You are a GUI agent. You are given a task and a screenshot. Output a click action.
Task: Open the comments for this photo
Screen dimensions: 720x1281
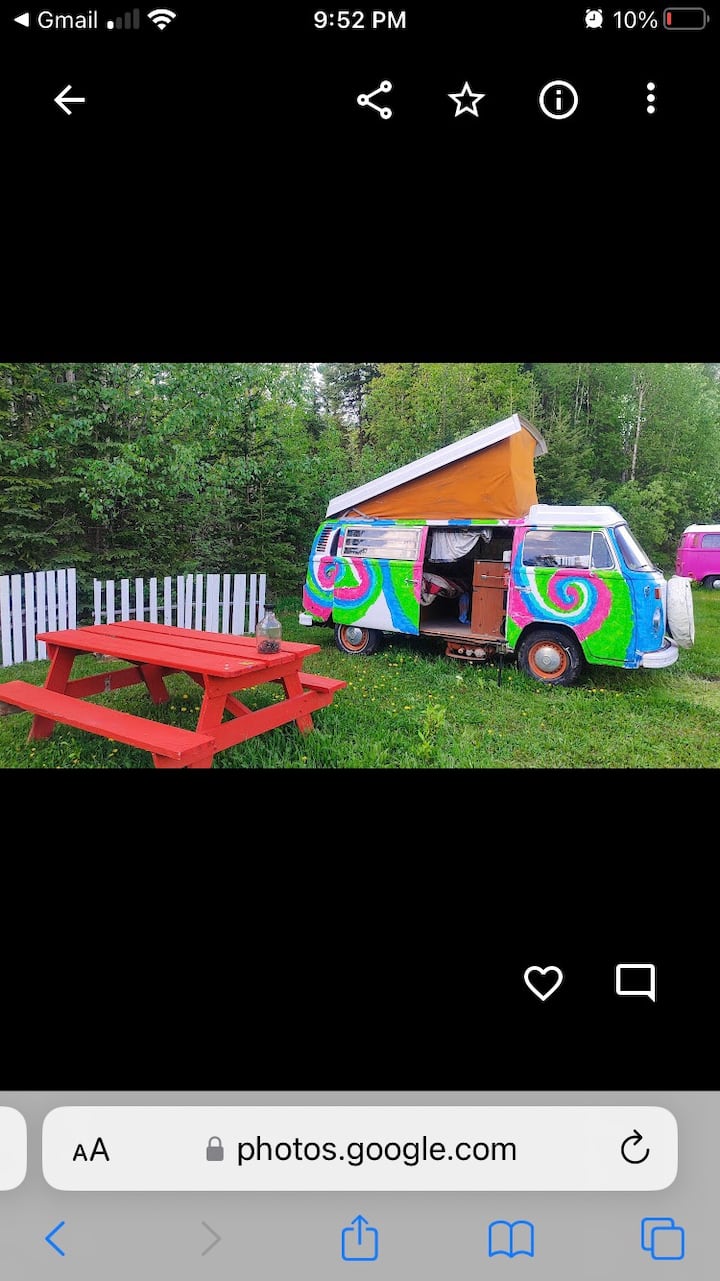(635, 982)
